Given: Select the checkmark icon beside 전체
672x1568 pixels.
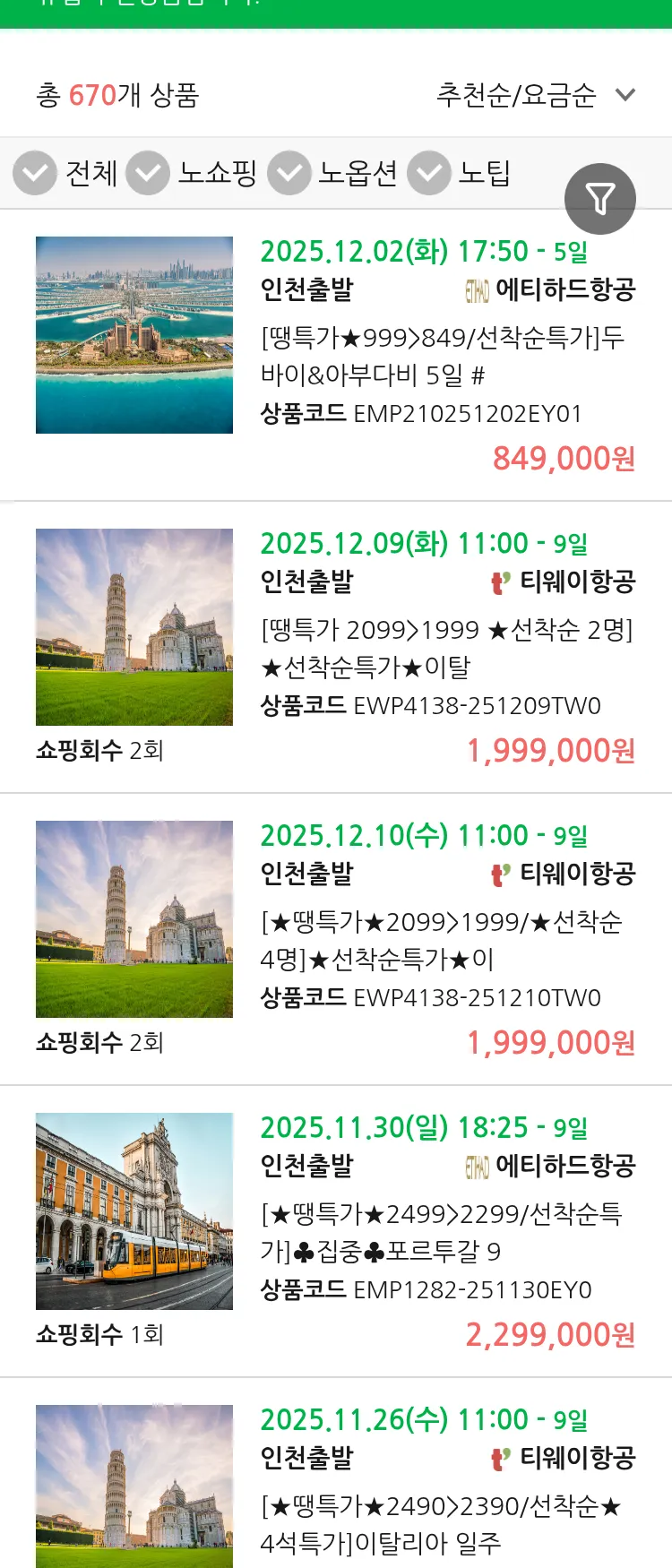Looking at the screenshot, I should tap(34, 172).
